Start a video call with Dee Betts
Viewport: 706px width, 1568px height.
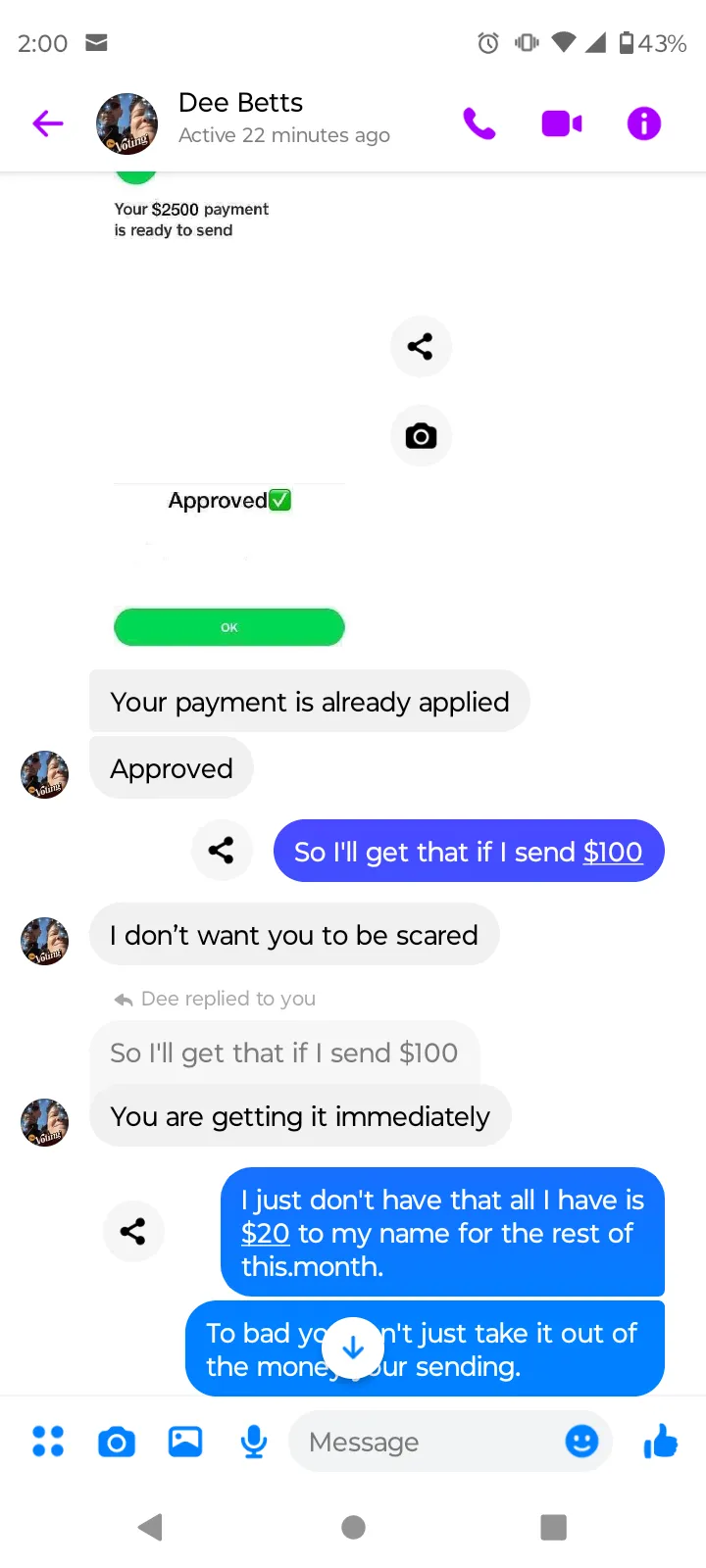tap(562, 123)
